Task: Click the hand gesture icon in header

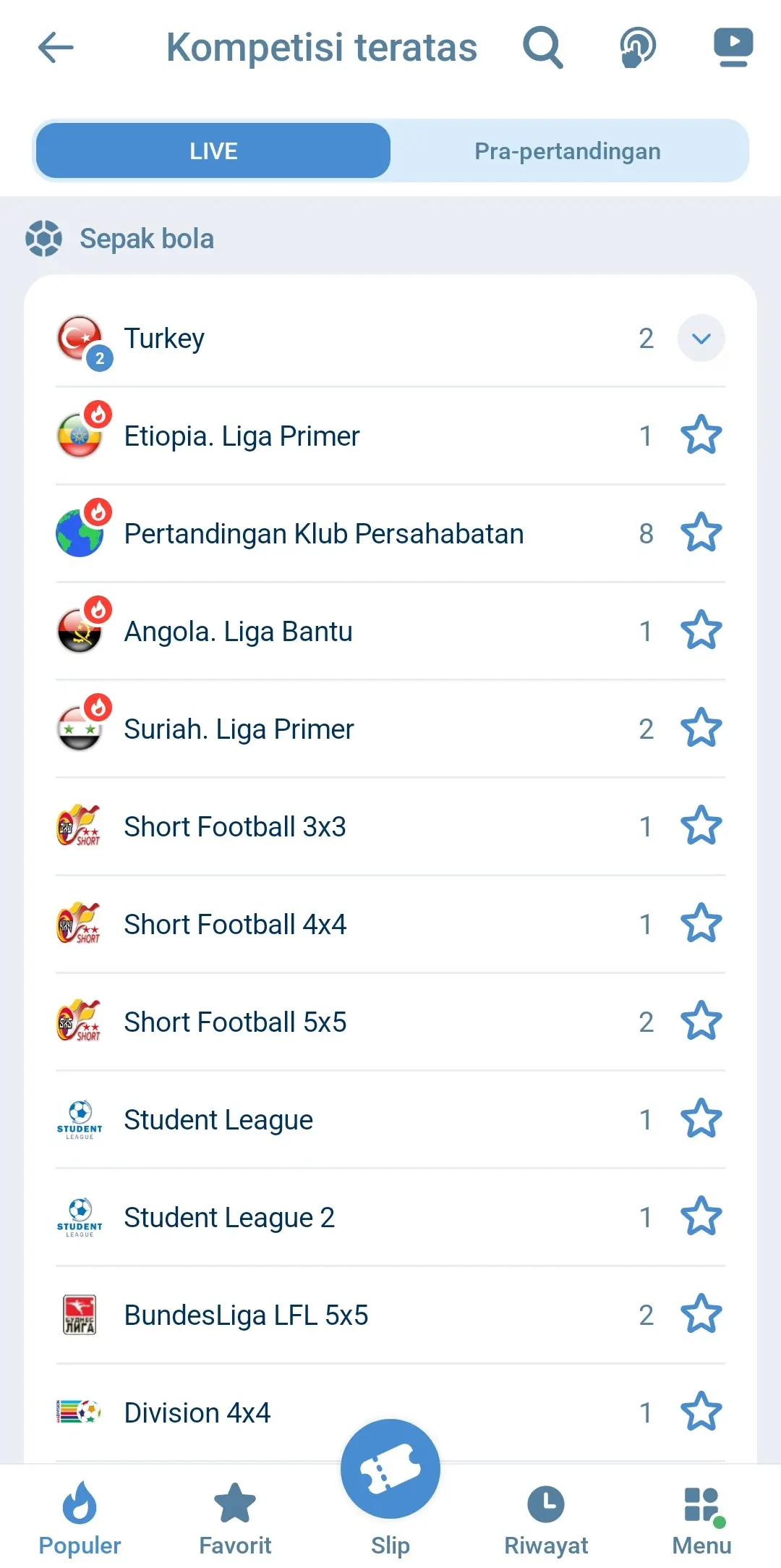Action: 637,48
